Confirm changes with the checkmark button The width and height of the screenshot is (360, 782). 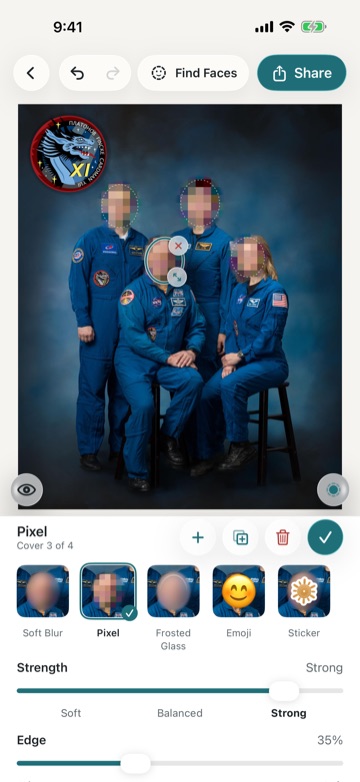(325, 537)
